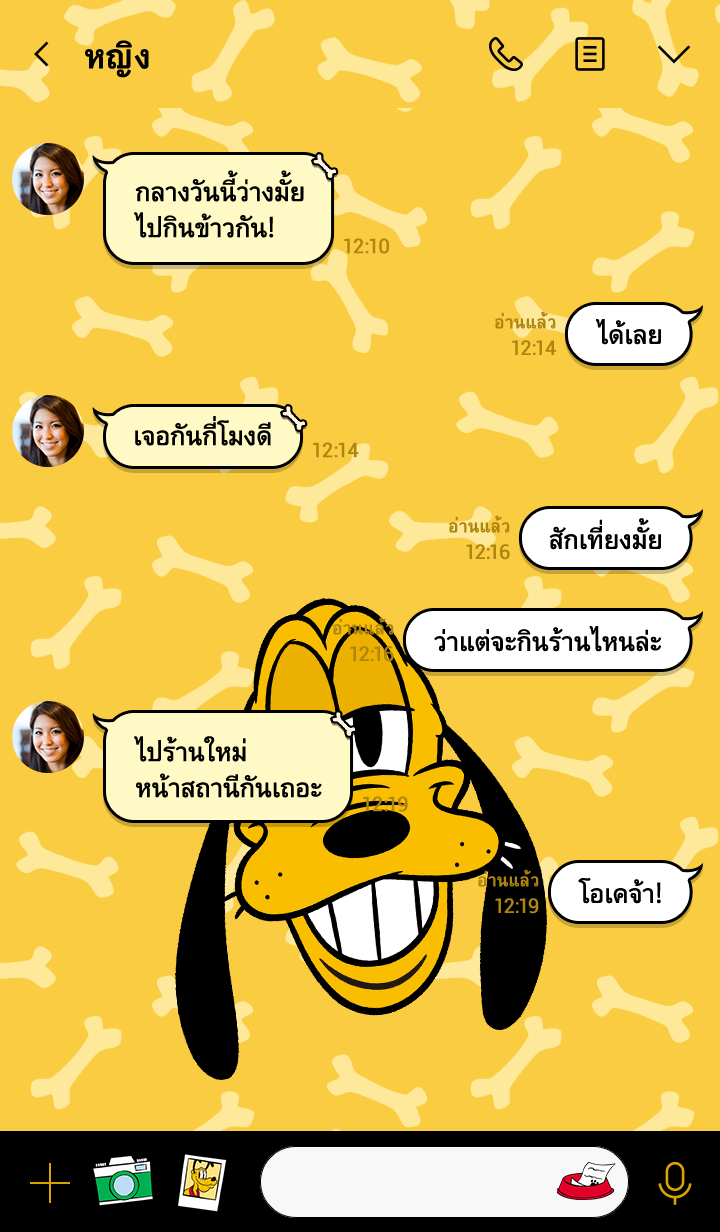720x1232 pixels.
Task: Expand the chat menu chevron
Action: coord(673,54)
